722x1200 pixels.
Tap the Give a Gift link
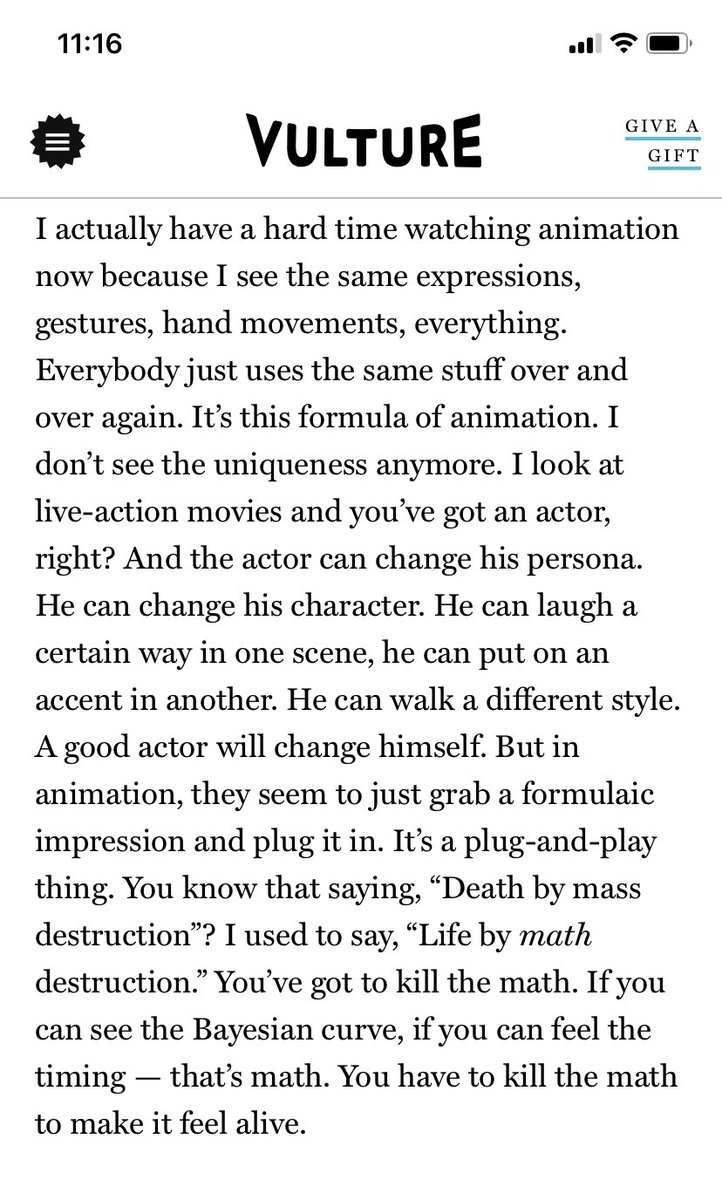(661, 142)
